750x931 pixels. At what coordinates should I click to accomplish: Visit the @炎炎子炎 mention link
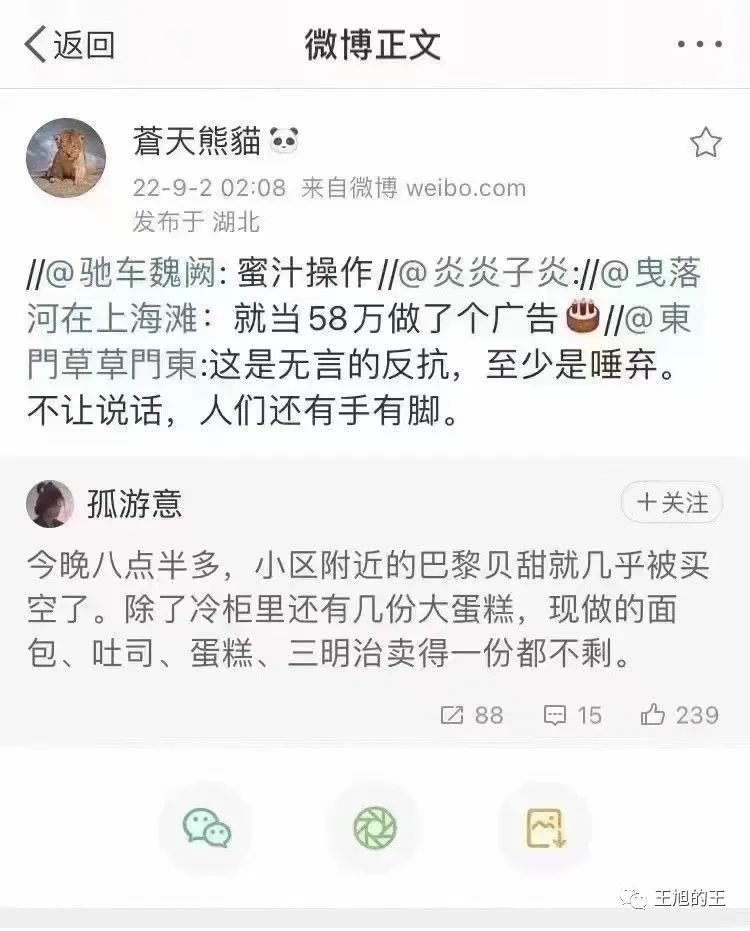482,271
